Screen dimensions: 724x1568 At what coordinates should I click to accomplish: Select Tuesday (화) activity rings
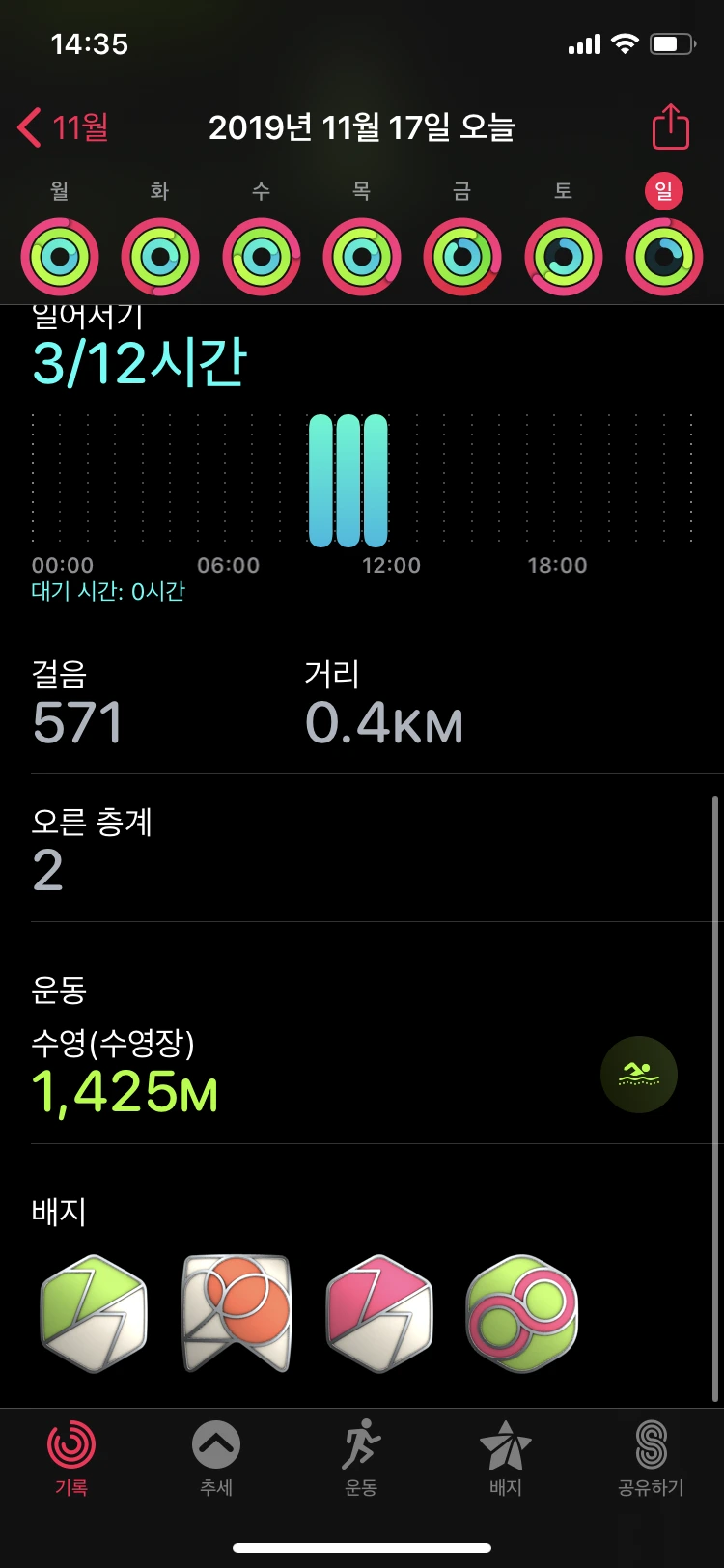[x=160, y=257]
